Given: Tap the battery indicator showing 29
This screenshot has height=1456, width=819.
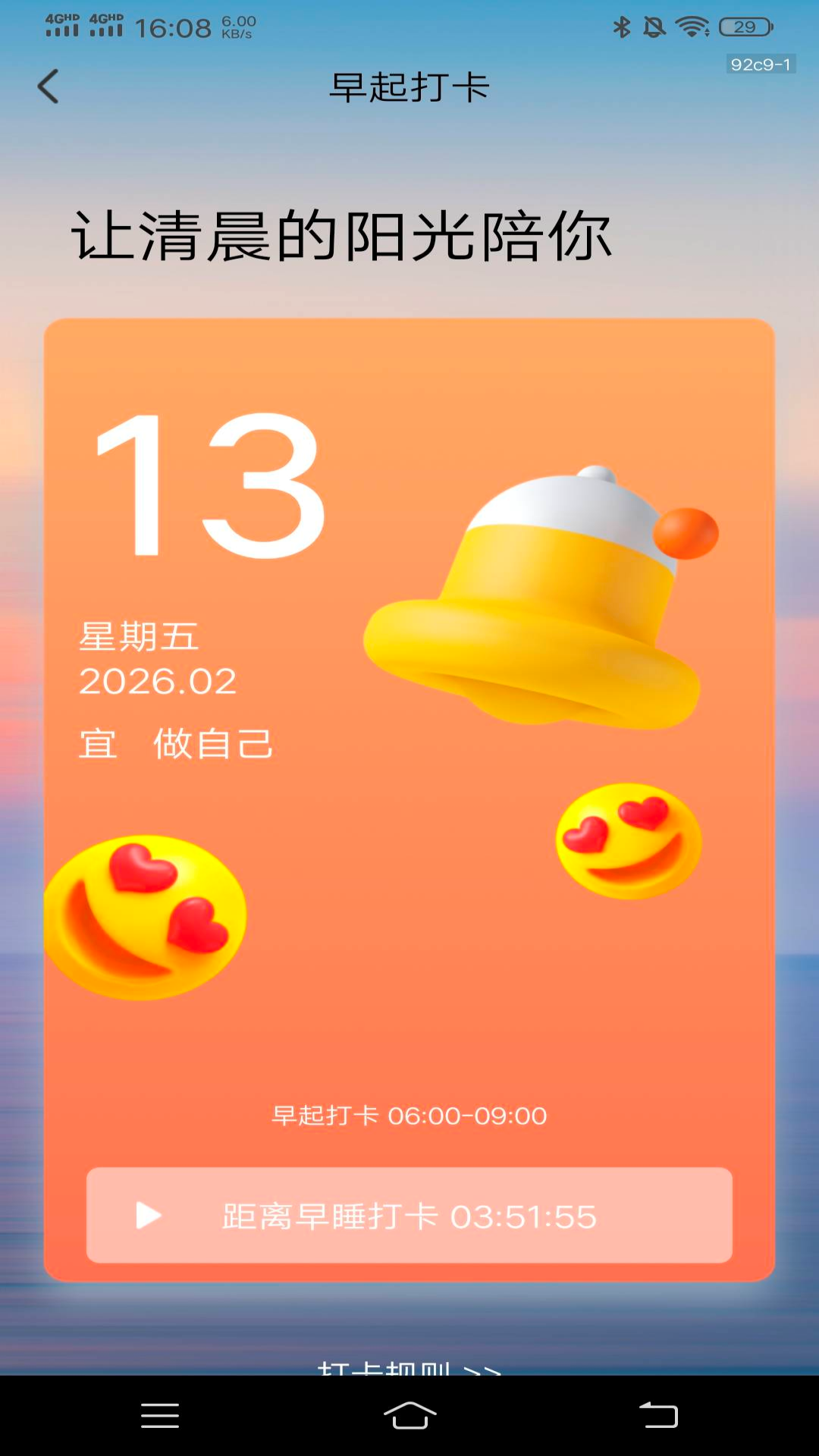Looking at the screenshot, I should click(x=745, y=27).
